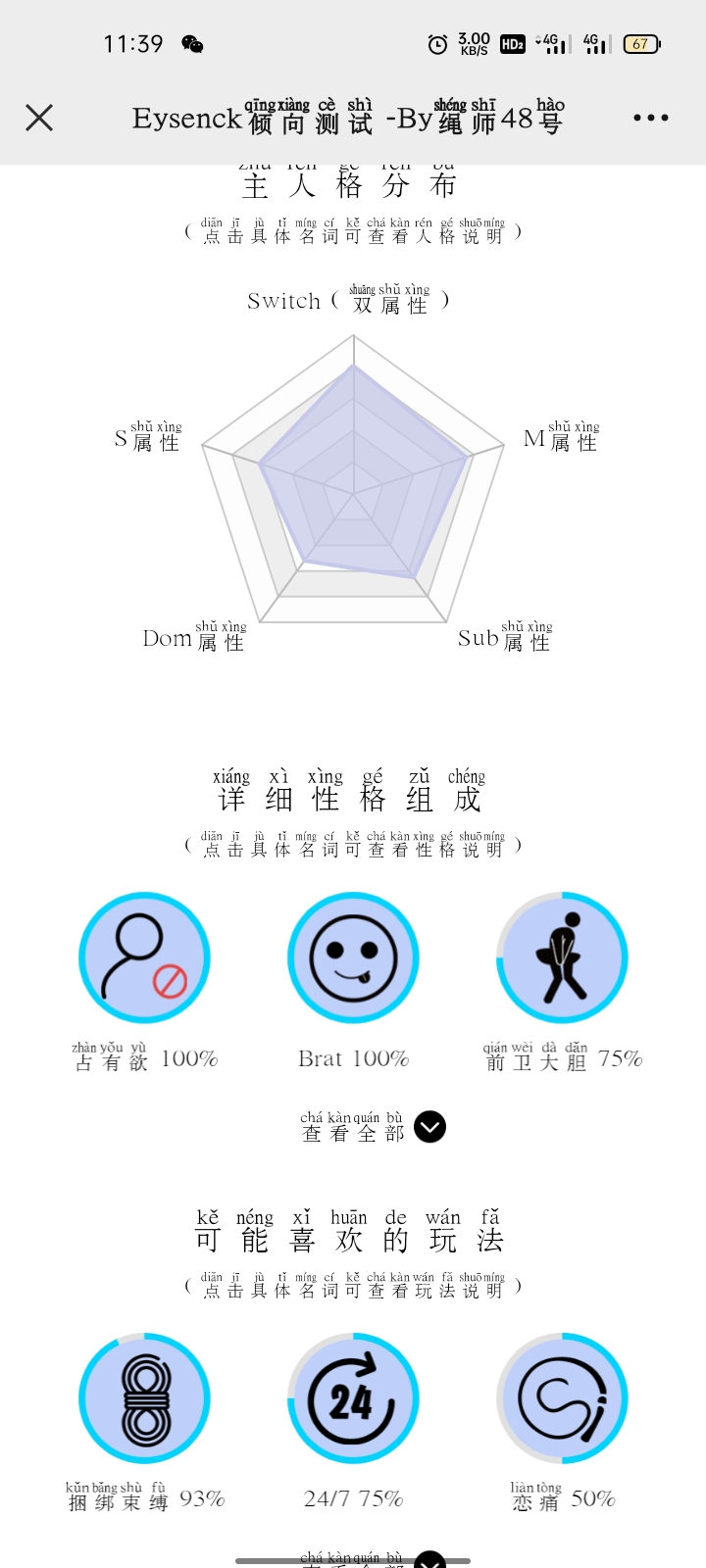Select the S属性 label on the chart
Viewport: 706px width, 1568px height.
point(149,438)
